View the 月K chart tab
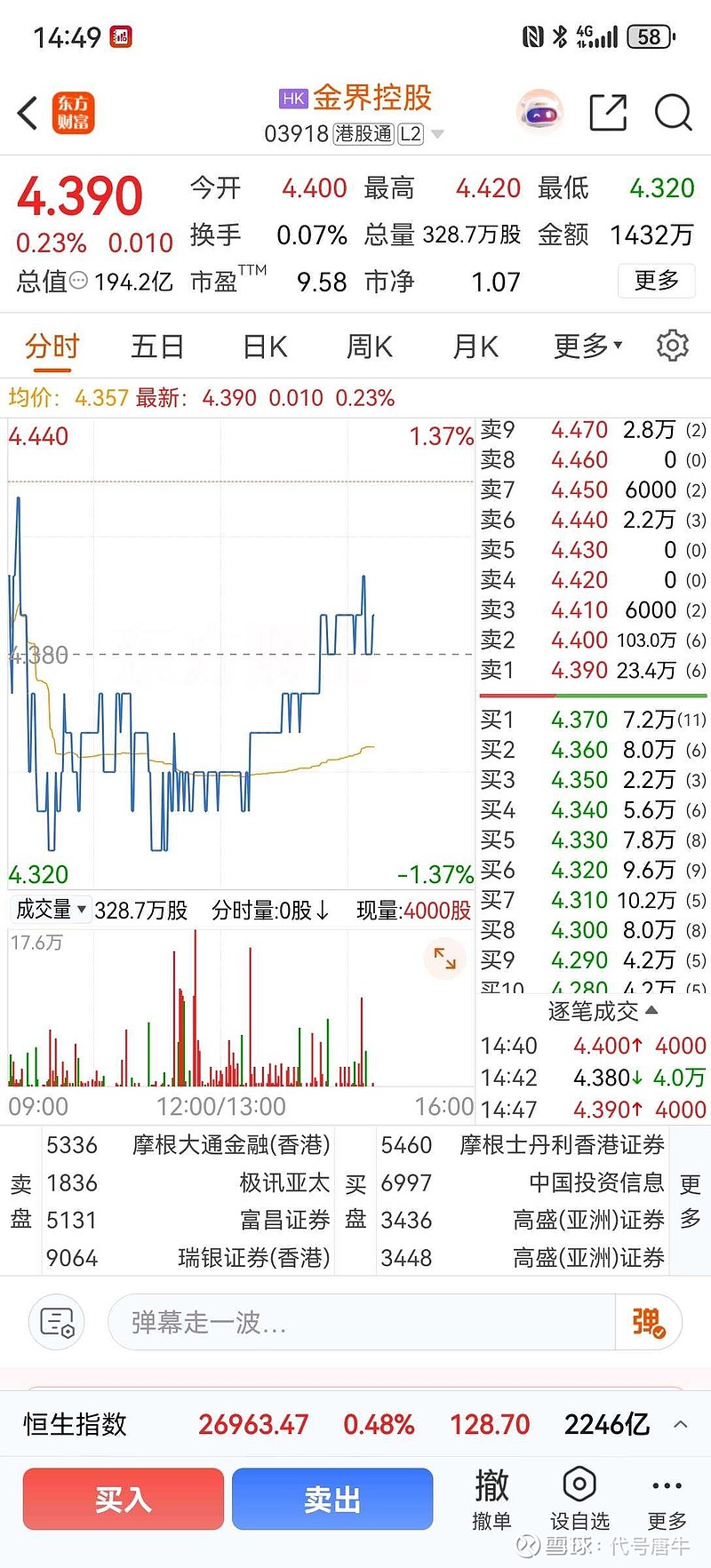The height and width of the screenshot is (1568, 711). click(x=475, y=346)
